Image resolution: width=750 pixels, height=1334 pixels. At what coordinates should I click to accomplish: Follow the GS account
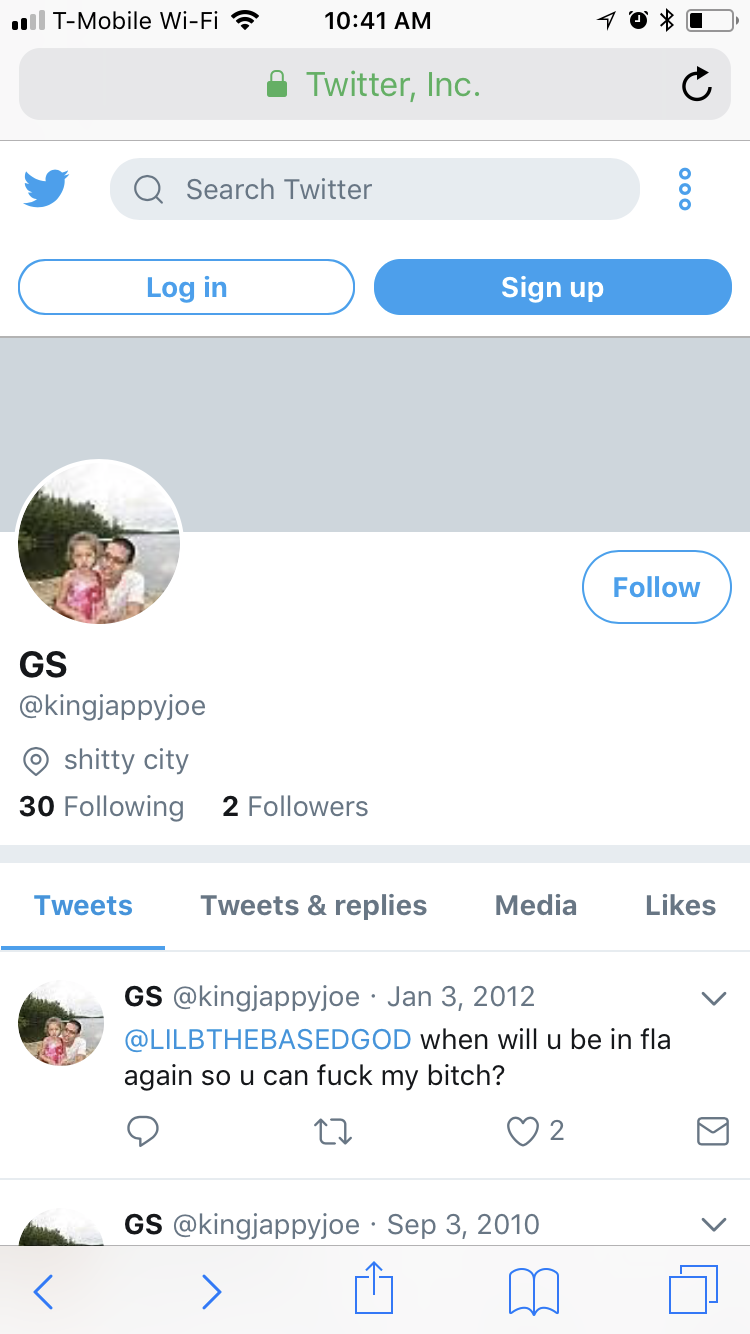tap(656, 587)
